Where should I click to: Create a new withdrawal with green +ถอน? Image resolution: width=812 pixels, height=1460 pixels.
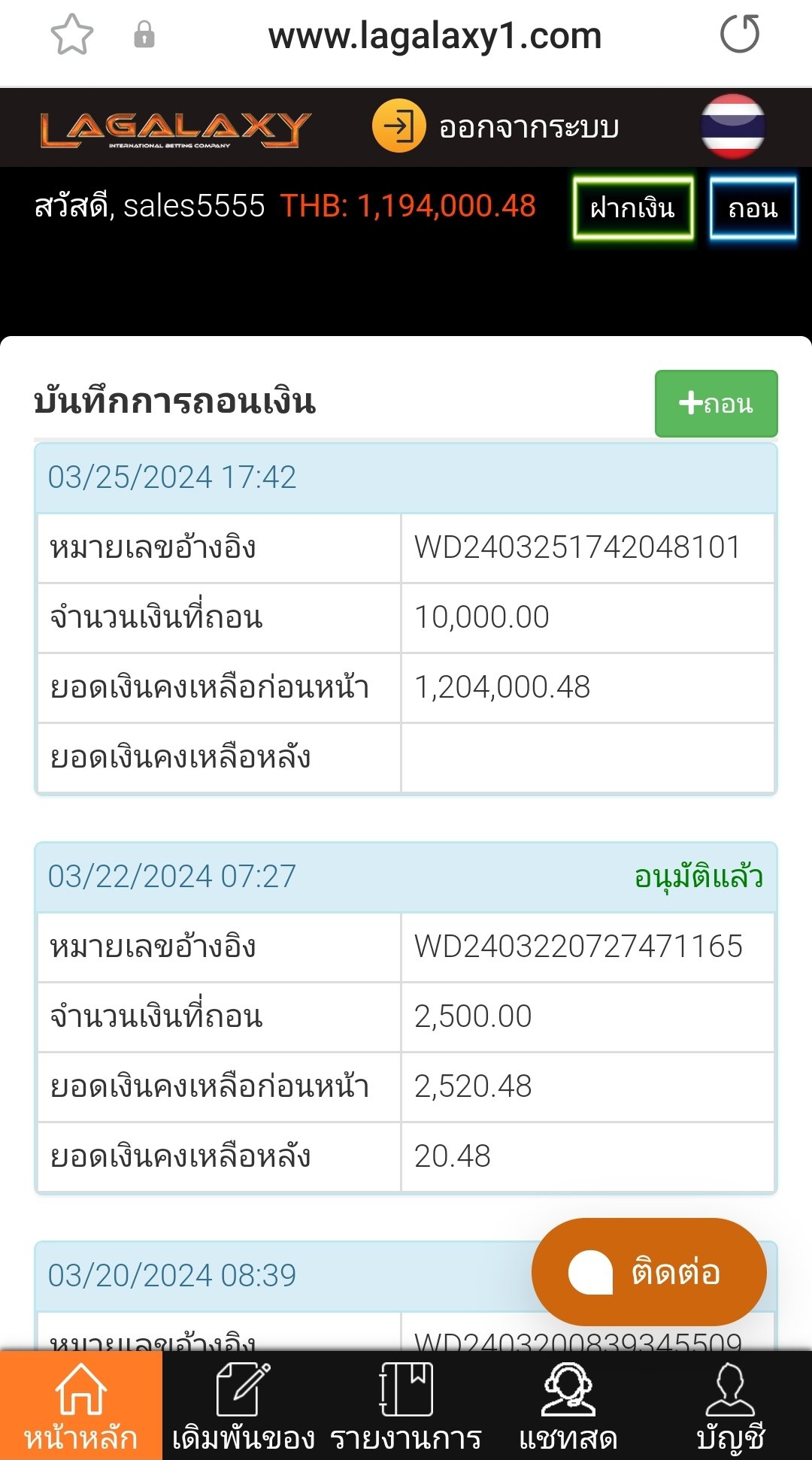[x=716, y=404]
